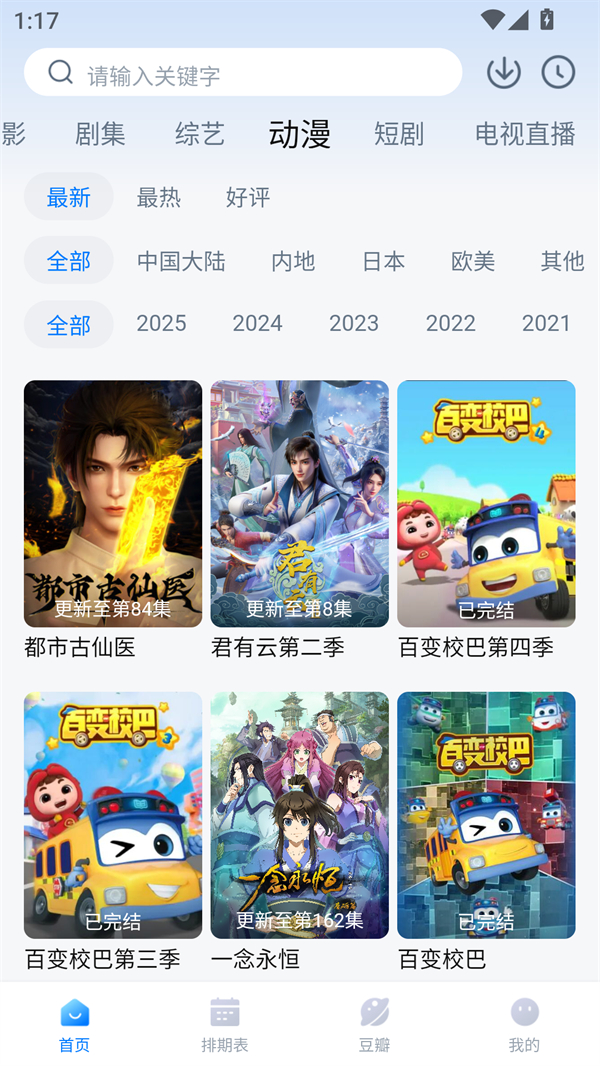Choose the 2023 year filter
The image size is (600, 1066).
(354, 323)
